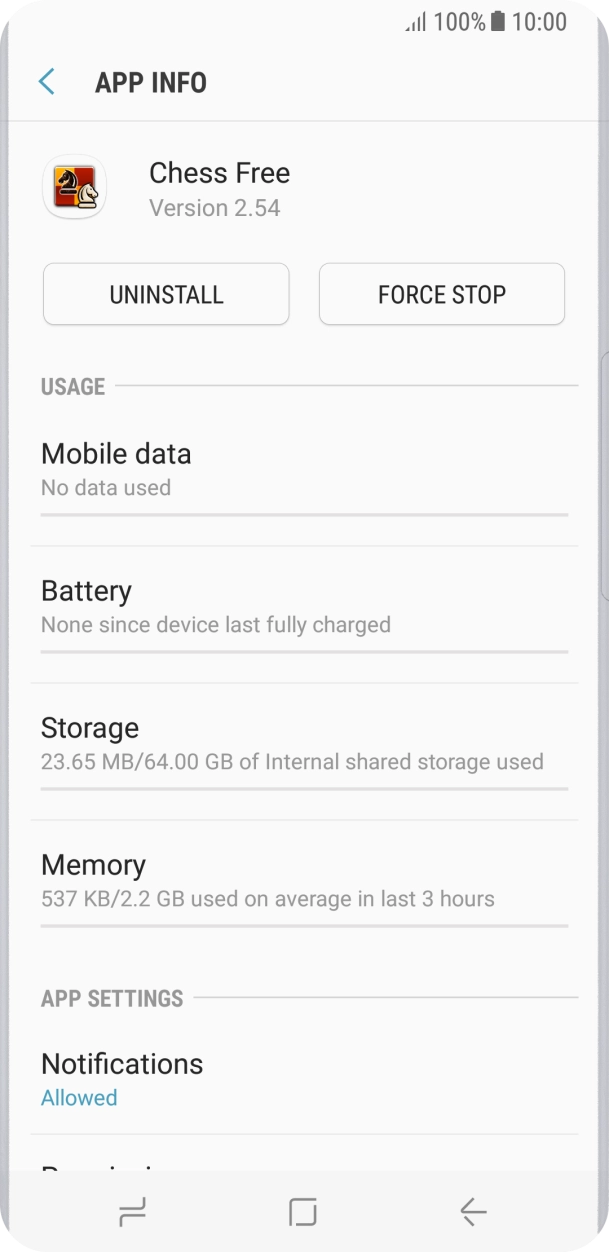Go back from App Info
Image resolution: width=609 pixels, height=1252 pixels.
pos(47,82)
